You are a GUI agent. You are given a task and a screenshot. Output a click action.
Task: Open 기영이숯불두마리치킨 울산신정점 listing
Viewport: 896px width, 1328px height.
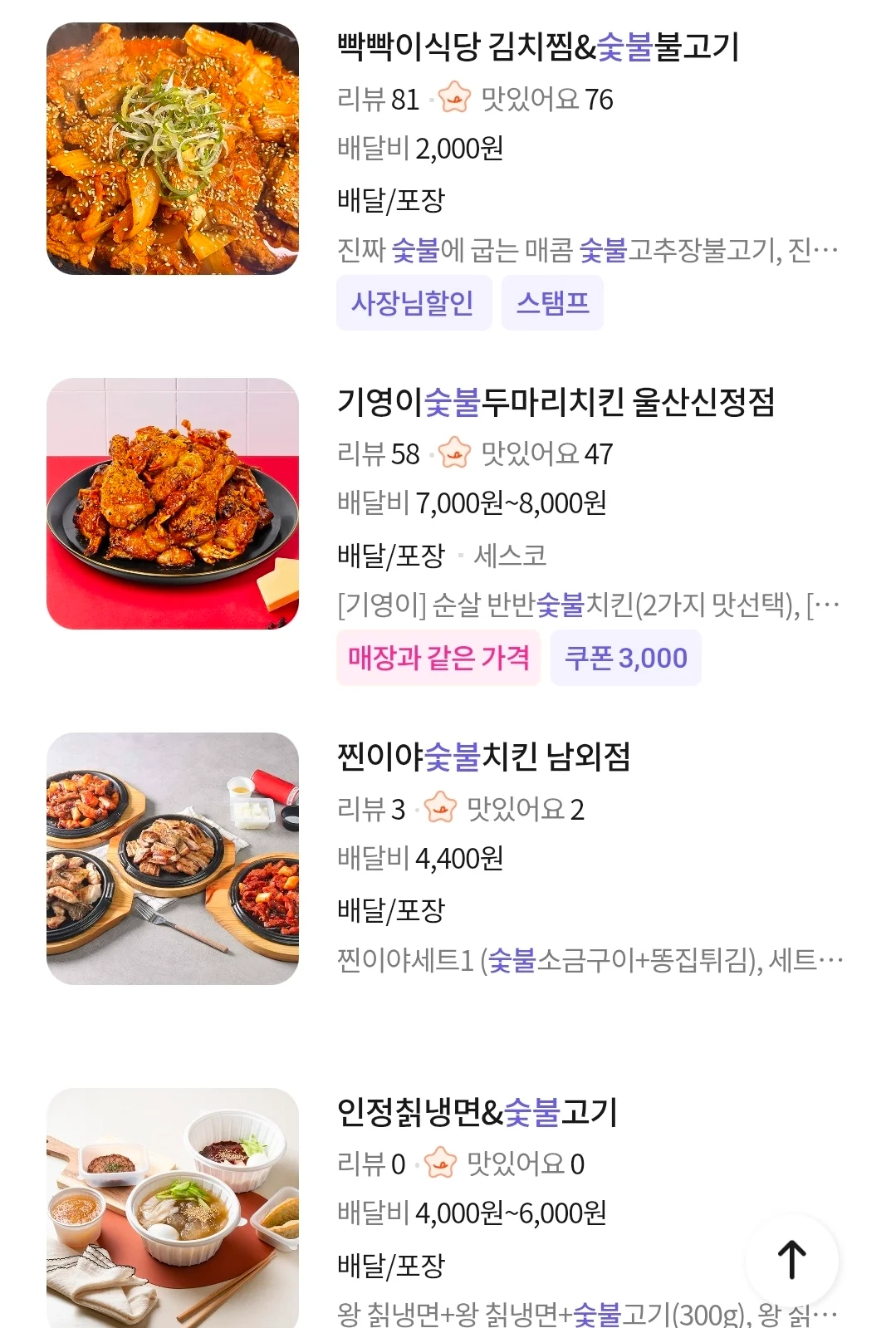coord(556,403)
